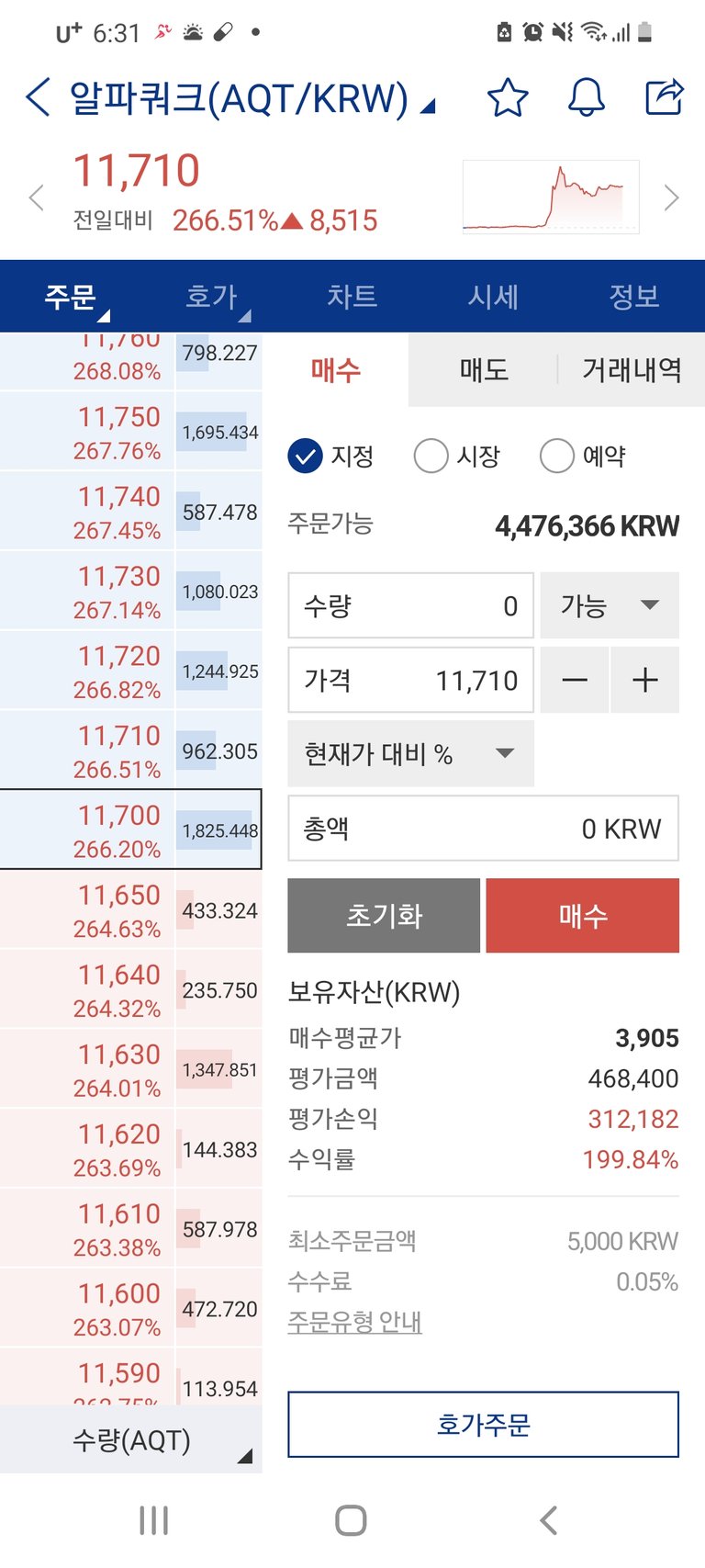Increase the price with the plus button

pos(645,680)
